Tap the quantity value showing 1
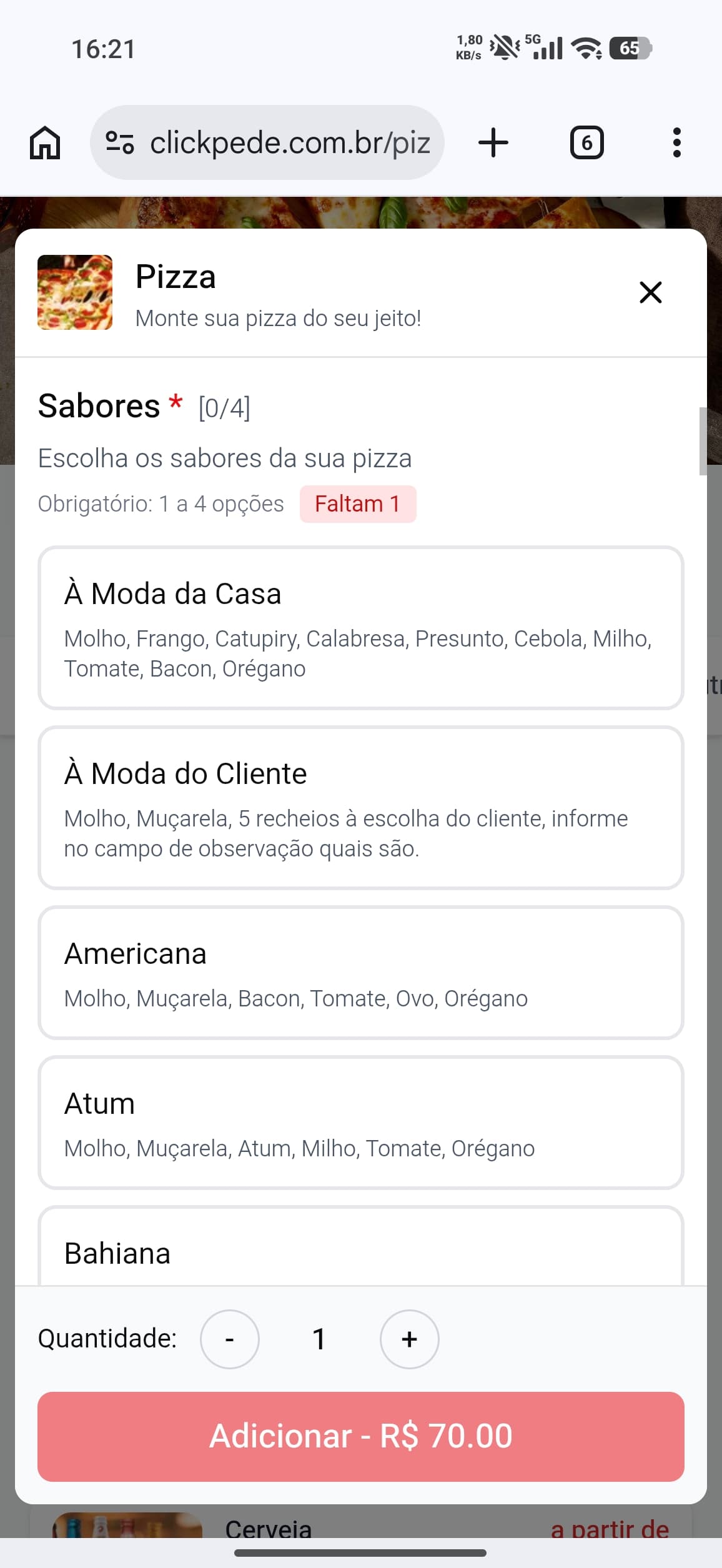722x1568 pixels. click(x=319, y=1339)
